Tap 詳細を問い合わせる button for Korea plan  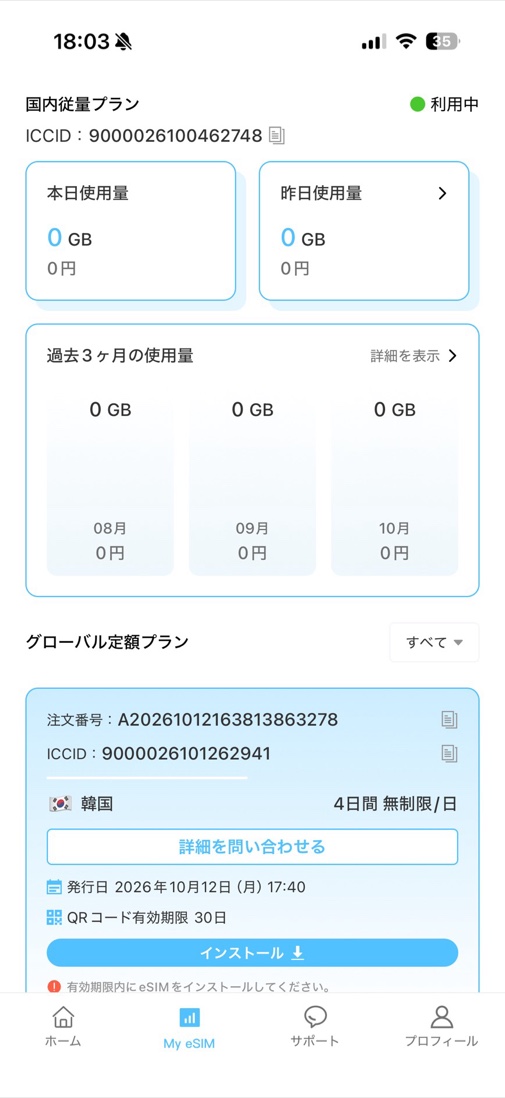tap(252, 847)
